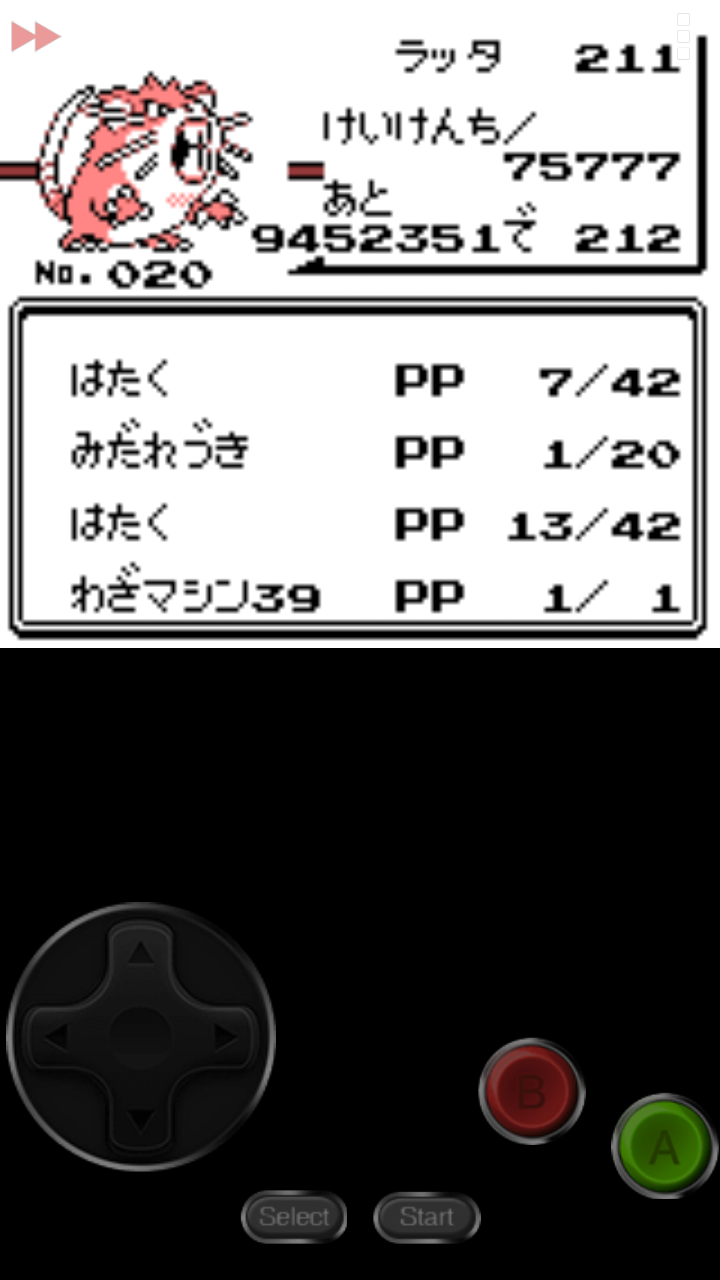The image size is (720, 1280).
Task: Open the emulator overflow menu
Action: pyautogui.click(x=684, y=36)
